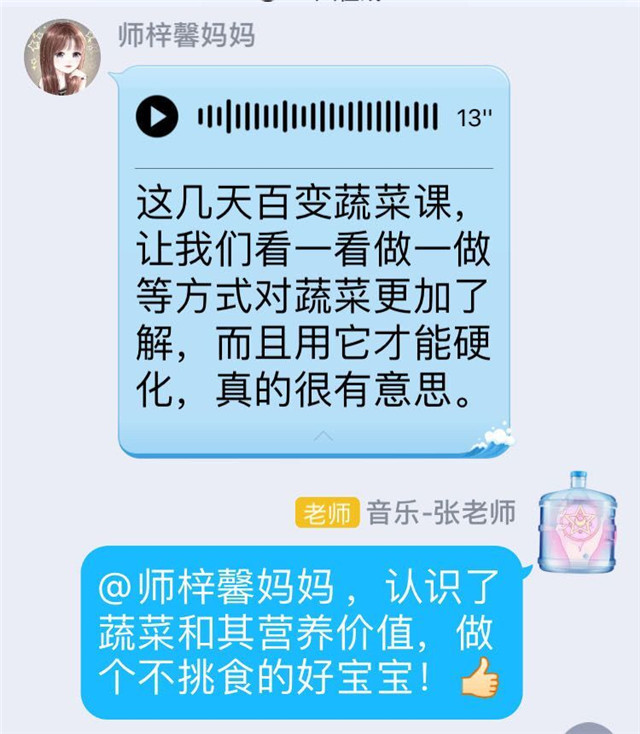Collapse the voice transcription text
640x734 pixels.
coord(323,436)
